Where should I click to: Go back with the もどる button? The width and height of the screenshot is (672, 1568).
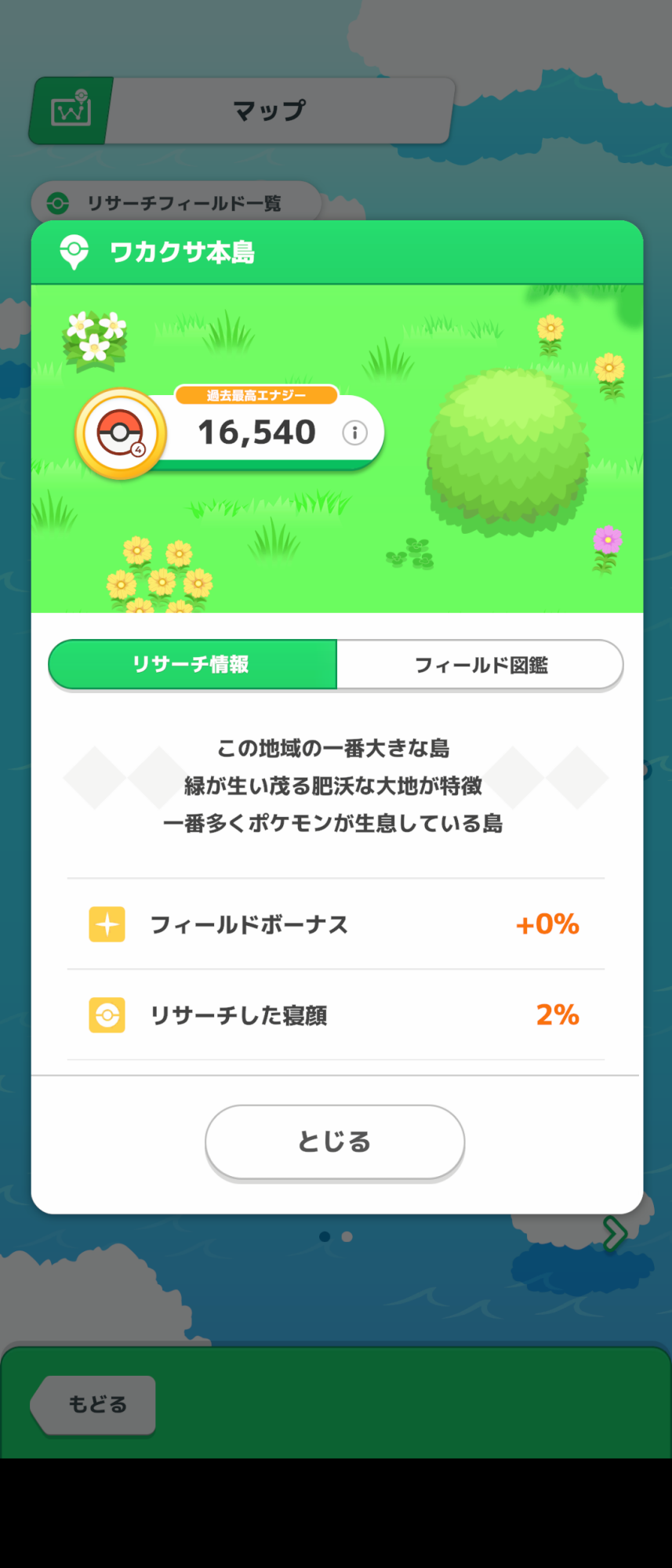[96, 1404]
